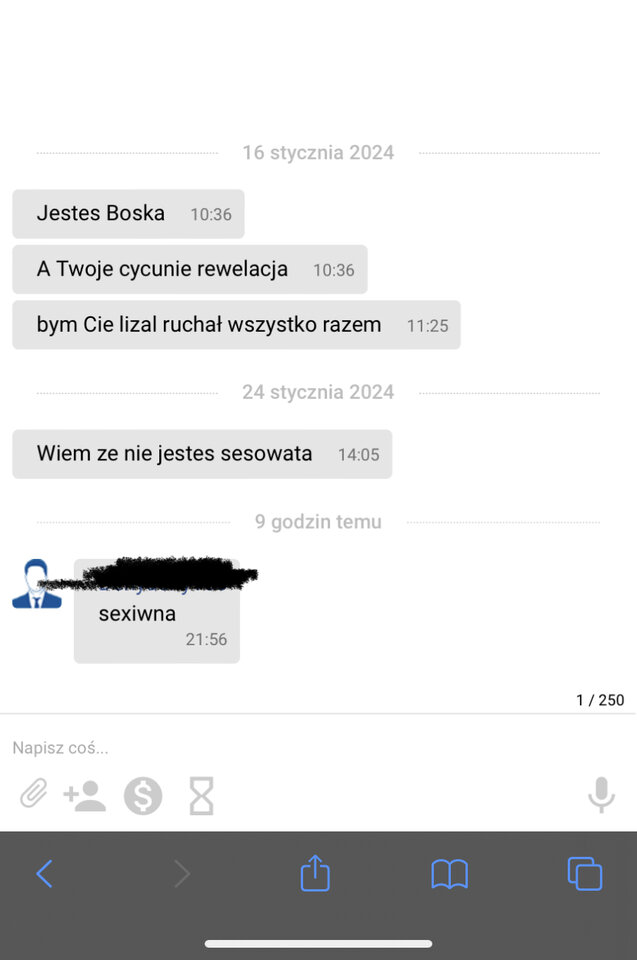Open the dollar coin payment option
The image size is (637, 960).
pyautogui.click(x=143, y=796)
